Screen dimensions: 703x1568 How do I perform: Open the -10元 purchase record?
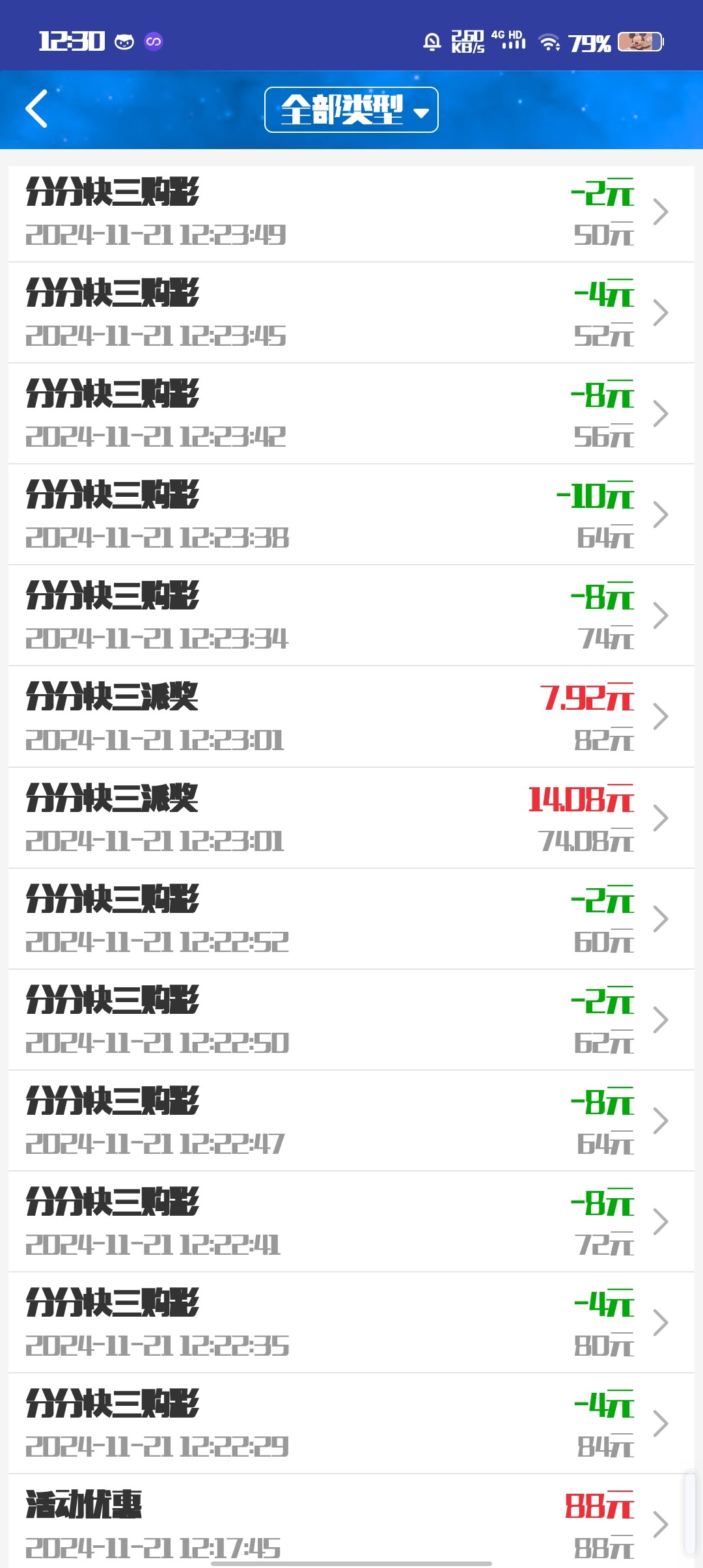click(x=351, y=515)
